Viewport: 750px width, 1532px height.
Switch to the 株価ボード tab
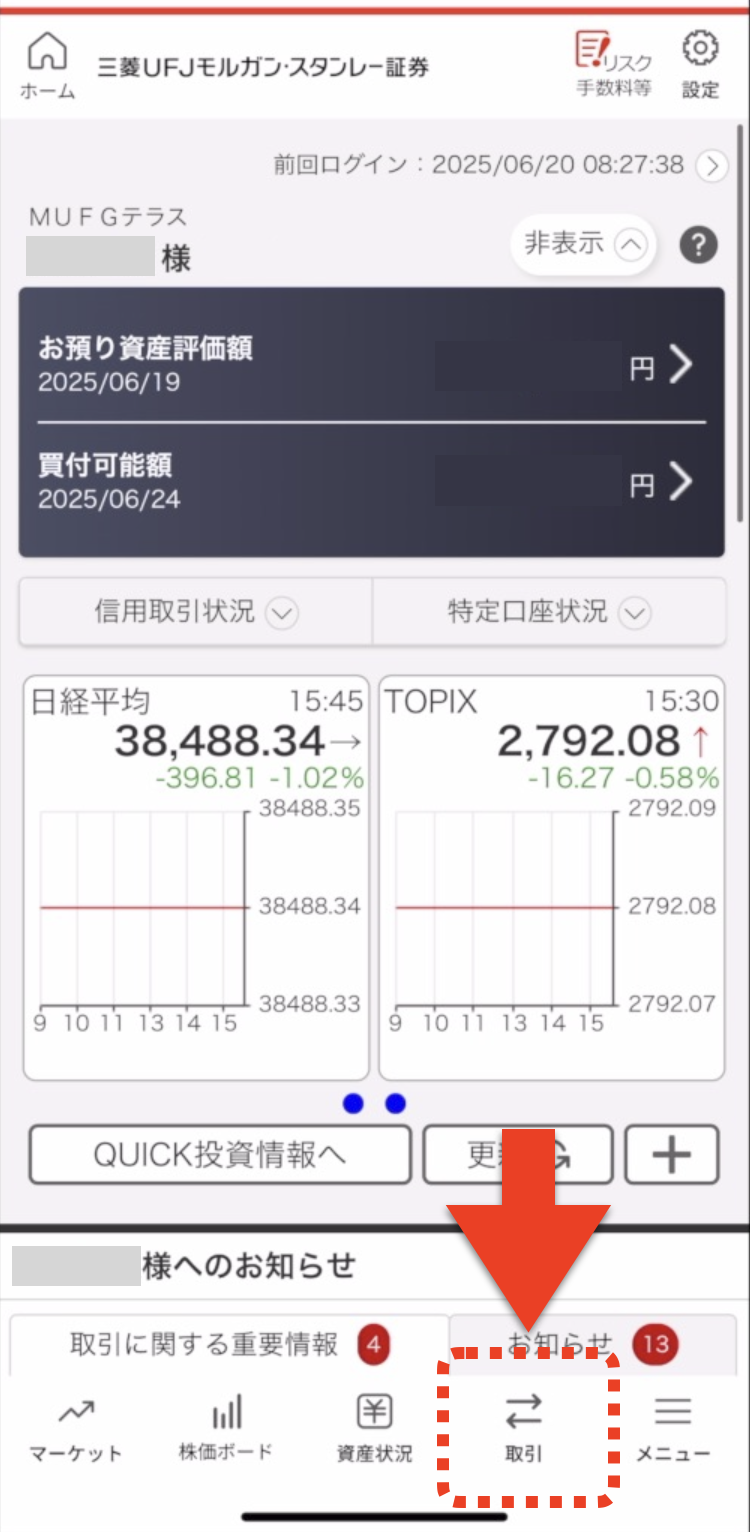(x=226, y=1428)
